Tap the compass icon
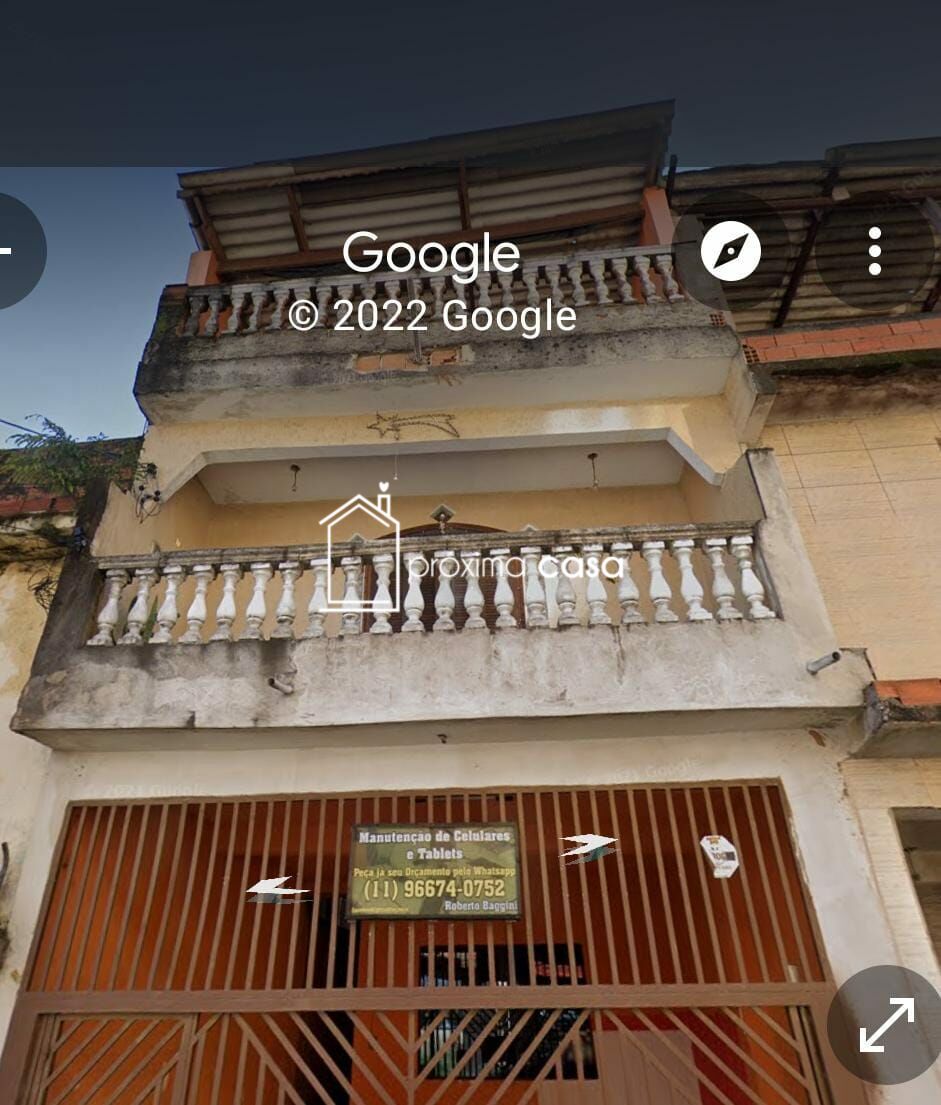 click(730, 251)
